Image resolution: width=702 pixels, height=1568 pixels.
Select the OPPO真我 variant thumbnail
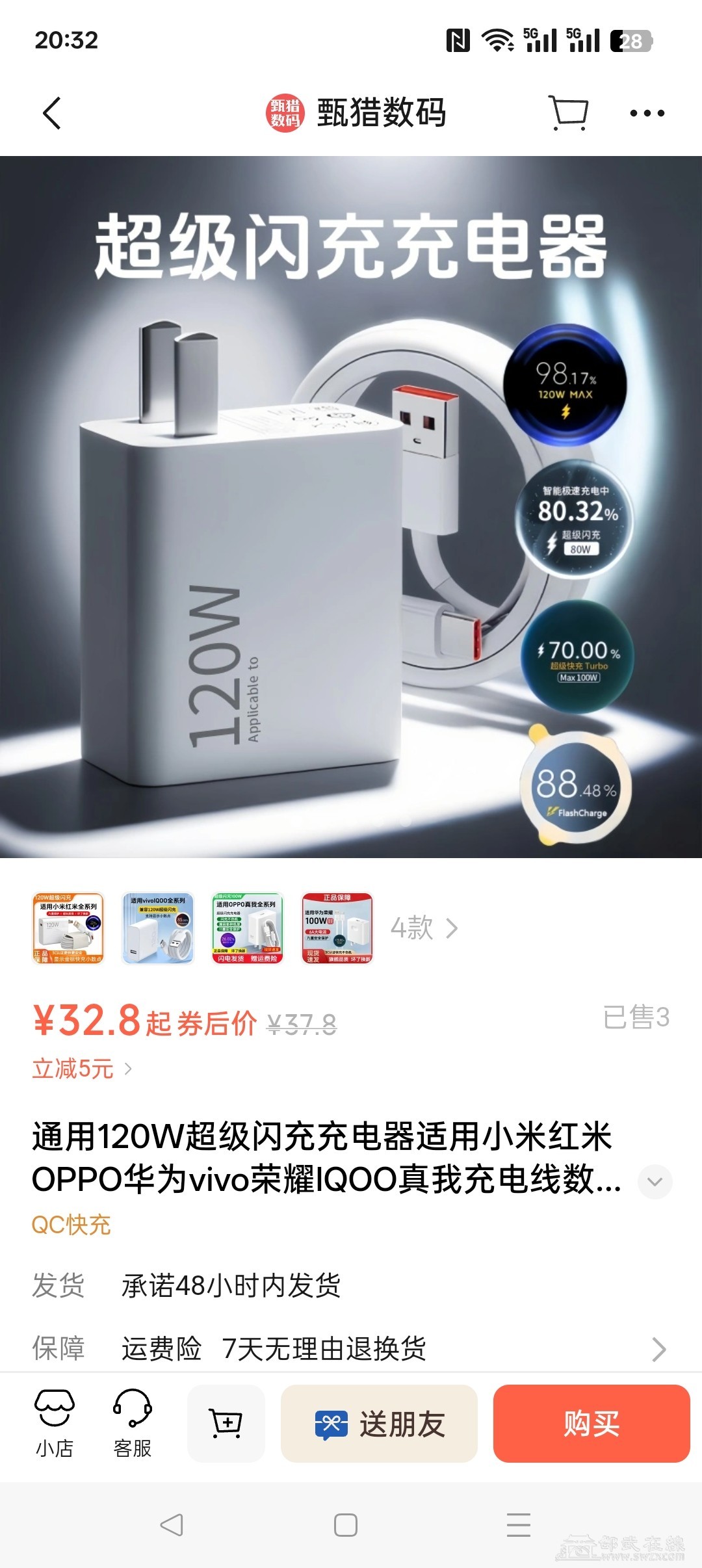click(248, 928)
